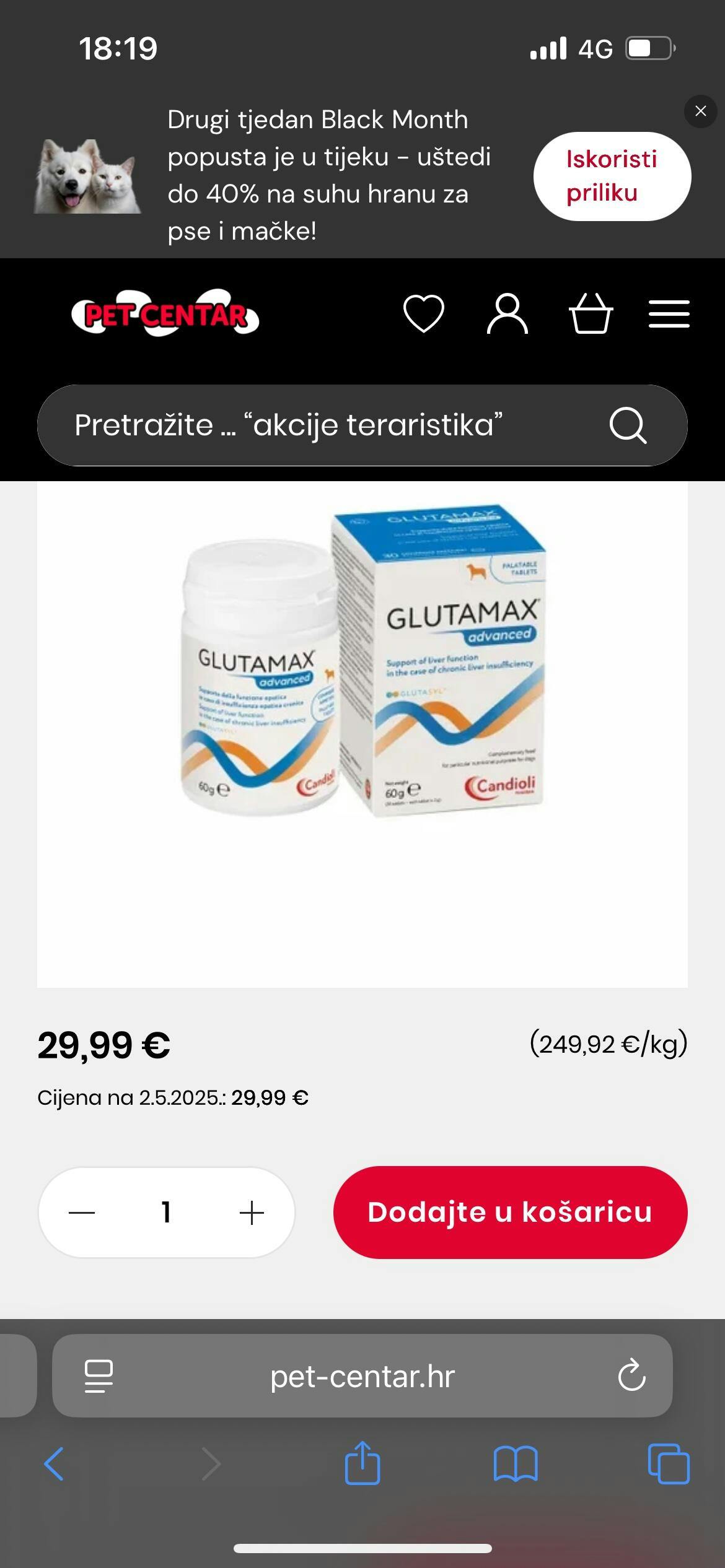725x1568 pixels.
Task: Increase quantity with the plus button
Action: pos(252,1213)
